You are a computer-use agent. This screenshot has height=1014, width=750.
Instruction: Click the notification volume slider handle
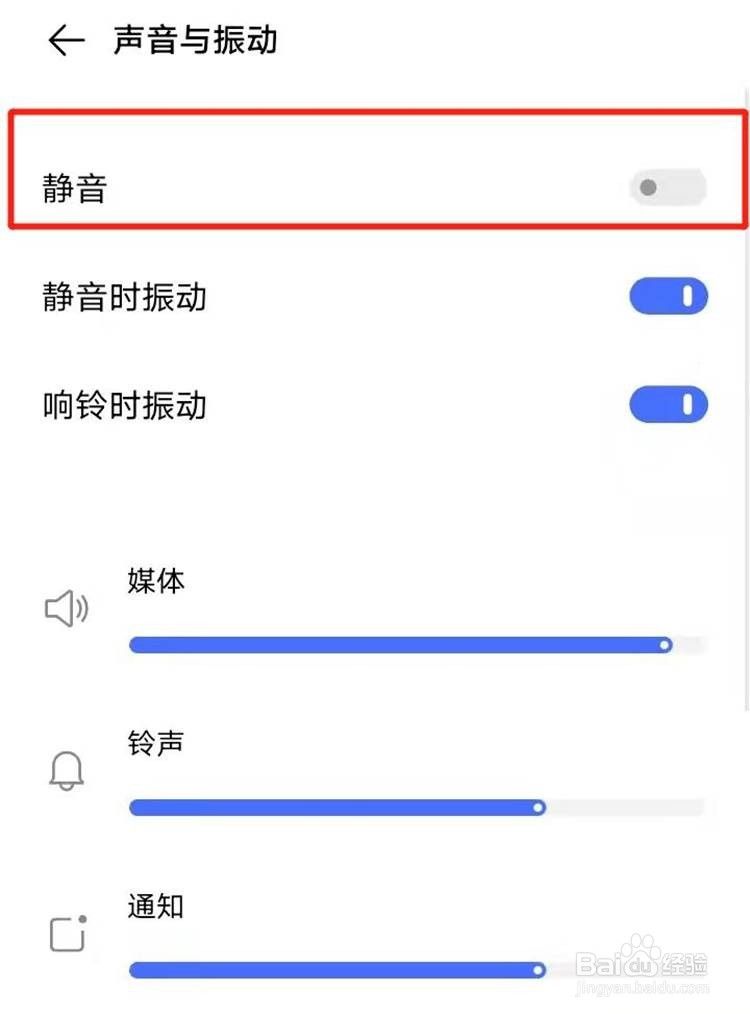tap(537, 970)
